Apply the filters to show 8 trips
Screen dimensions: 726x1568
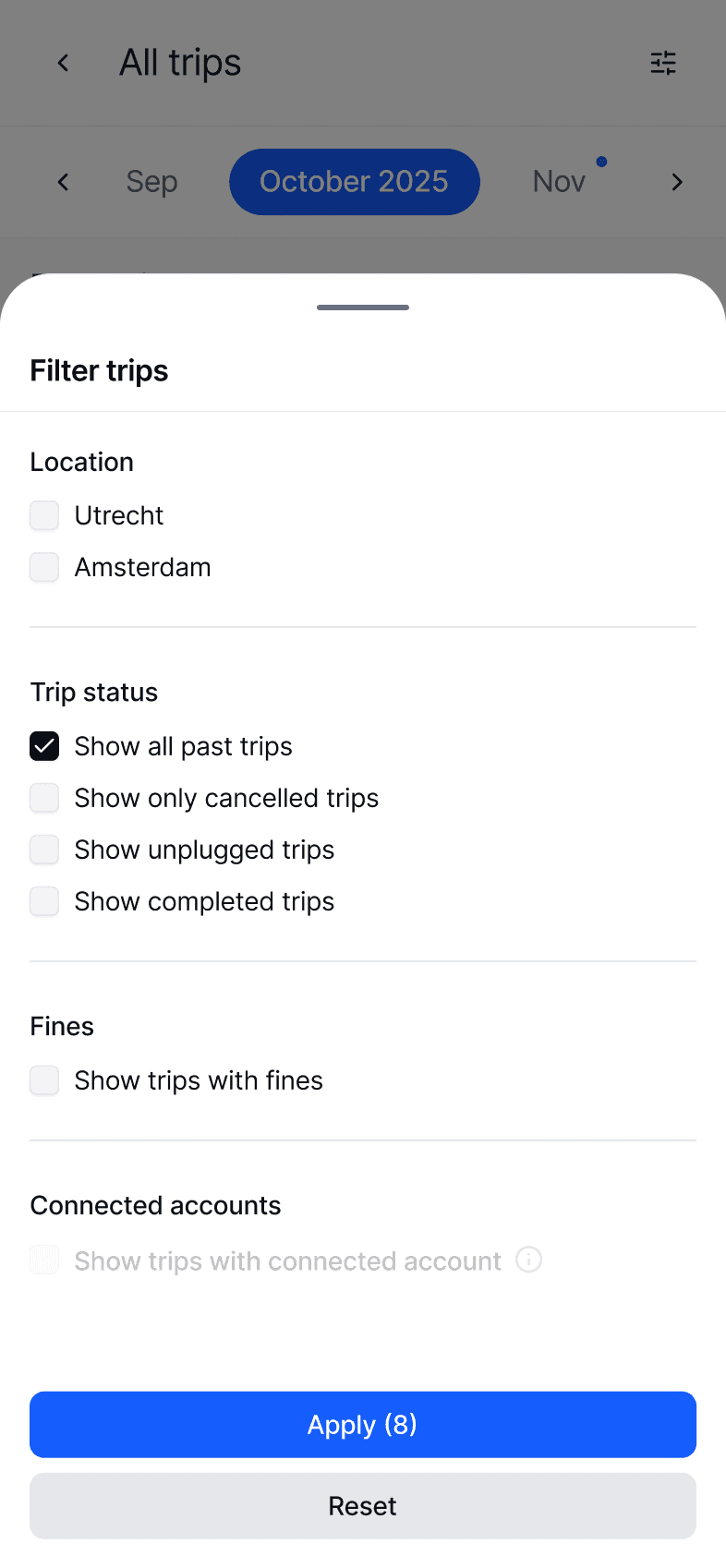click(363, 1424)
